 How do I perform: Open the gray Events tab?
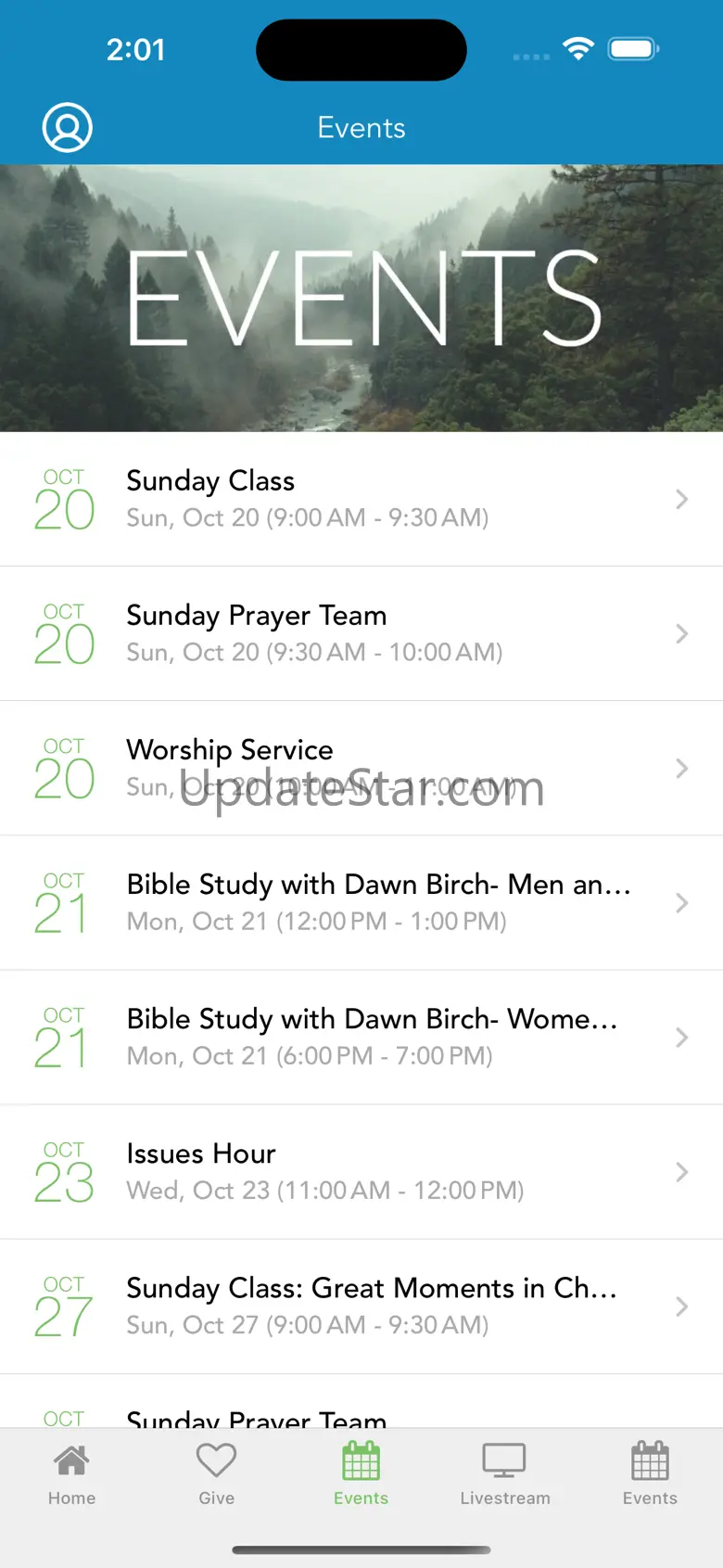[650, 1474]
